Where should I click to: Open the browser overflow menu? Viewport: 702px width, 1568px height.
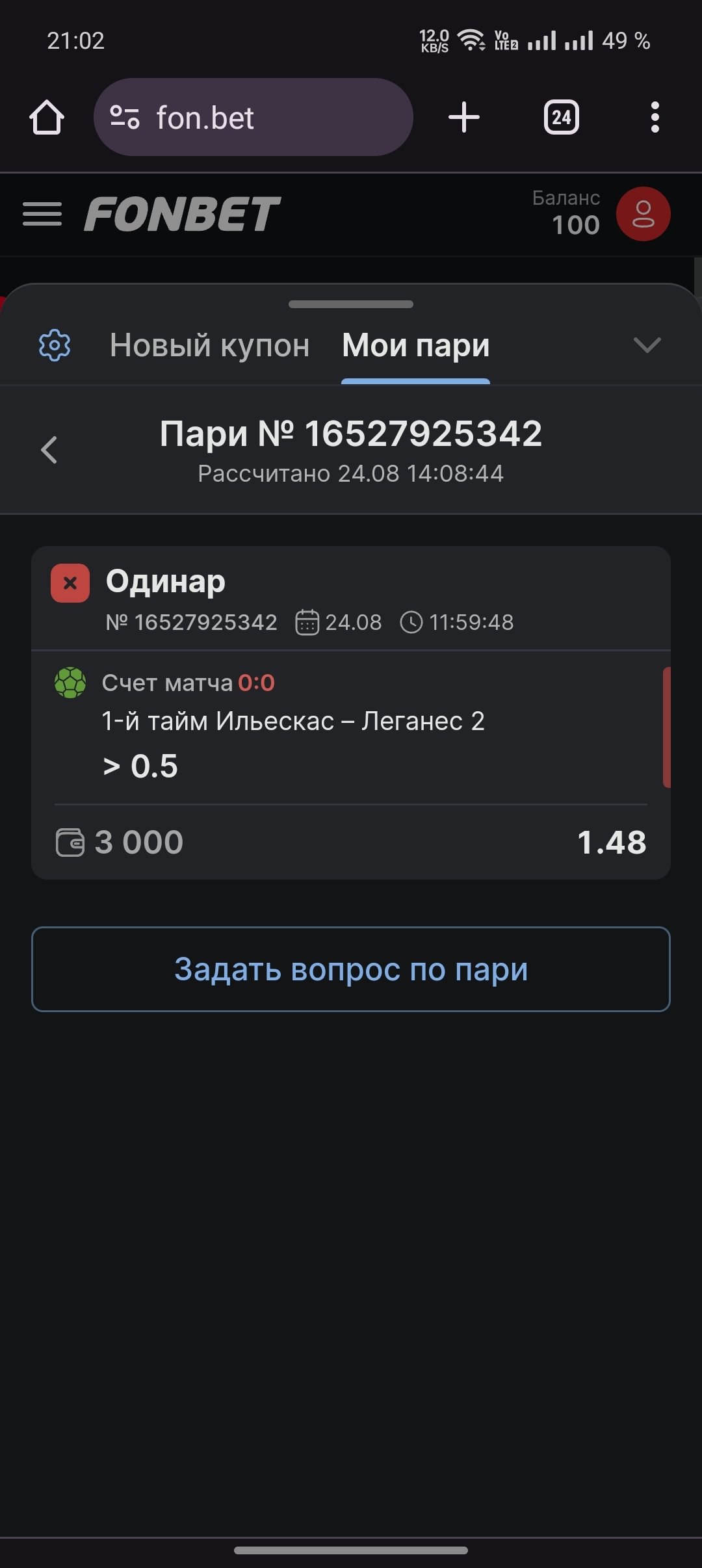(655, 118)
